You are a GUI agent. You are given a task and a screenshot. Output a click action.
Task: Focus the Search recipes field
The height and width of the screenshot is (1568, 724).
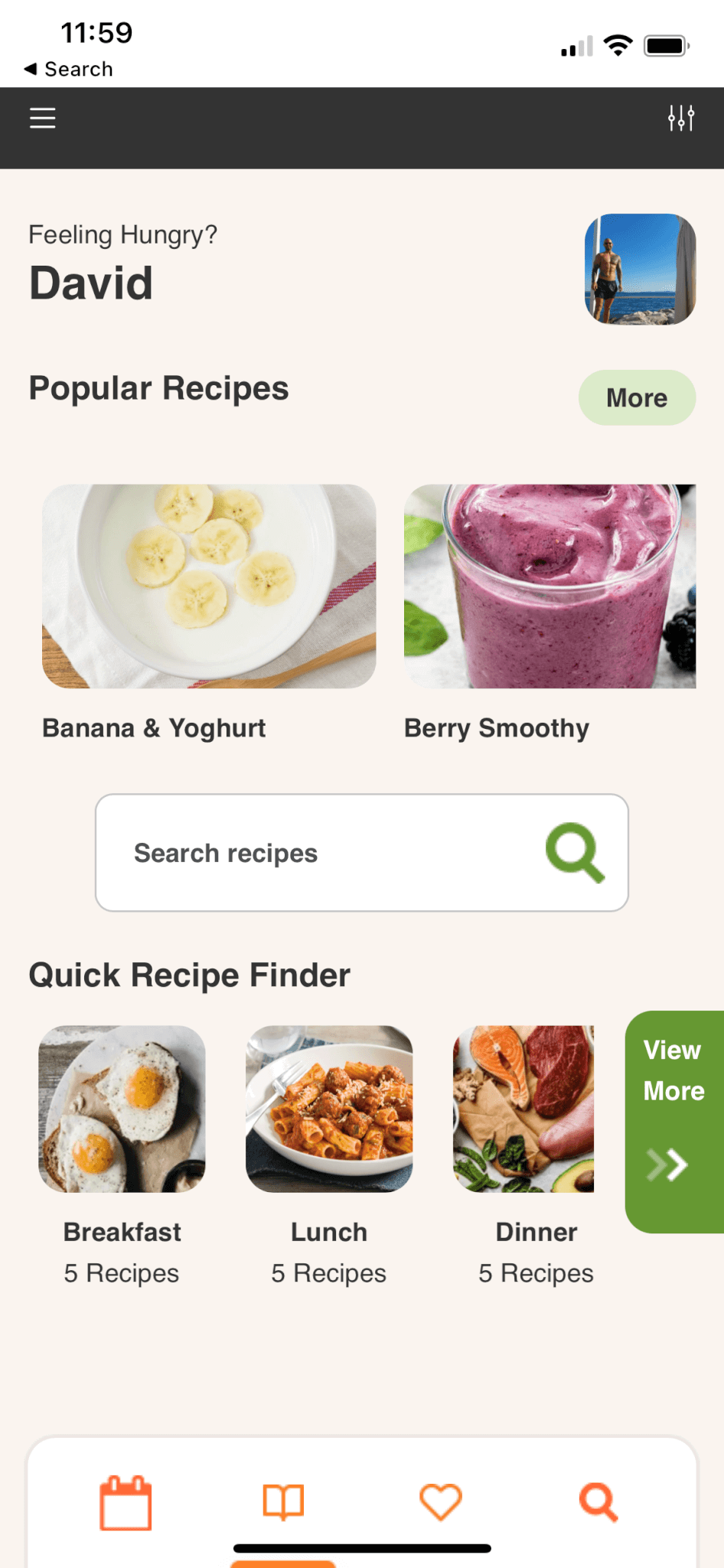tap(362, 853)
